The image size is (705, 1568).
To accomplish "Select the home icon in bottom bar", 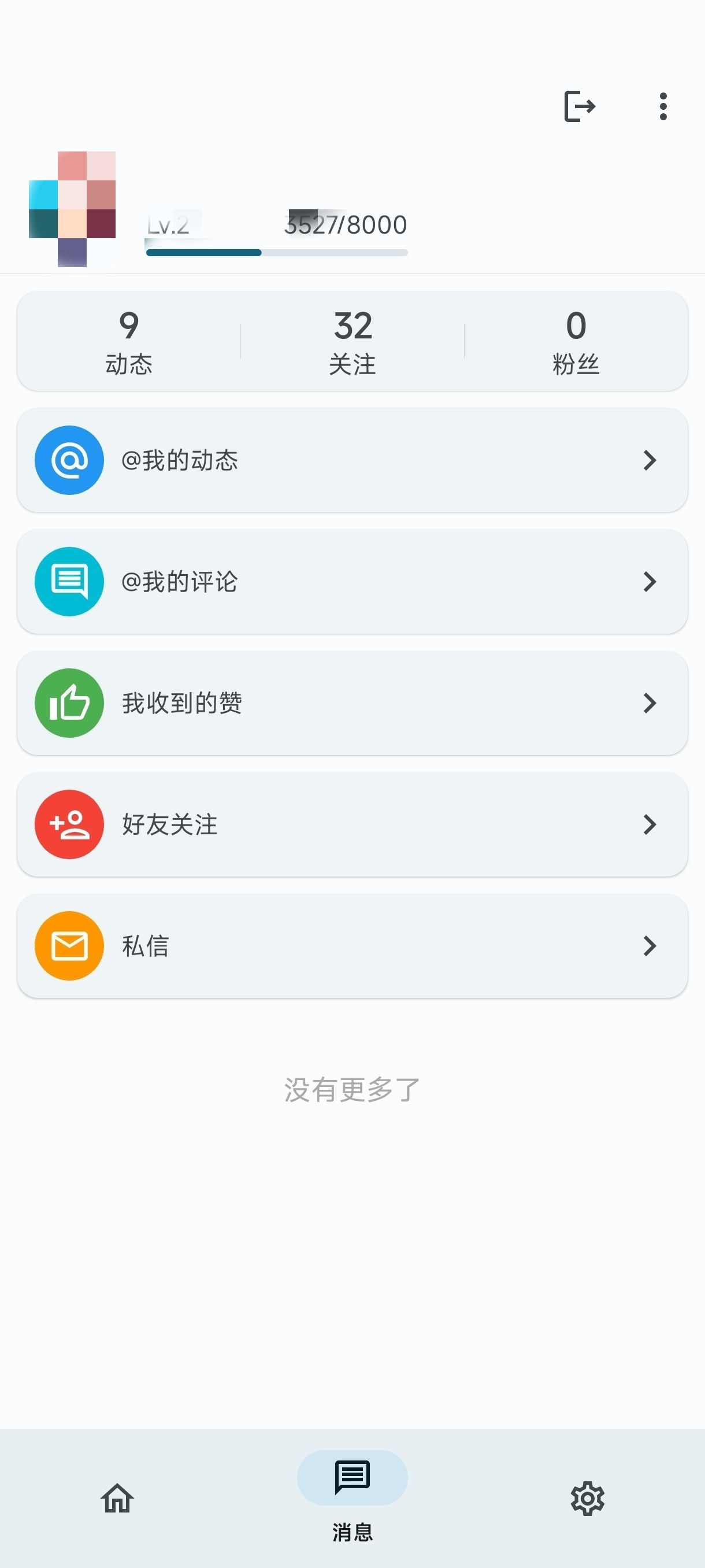I will [117, 1499].
